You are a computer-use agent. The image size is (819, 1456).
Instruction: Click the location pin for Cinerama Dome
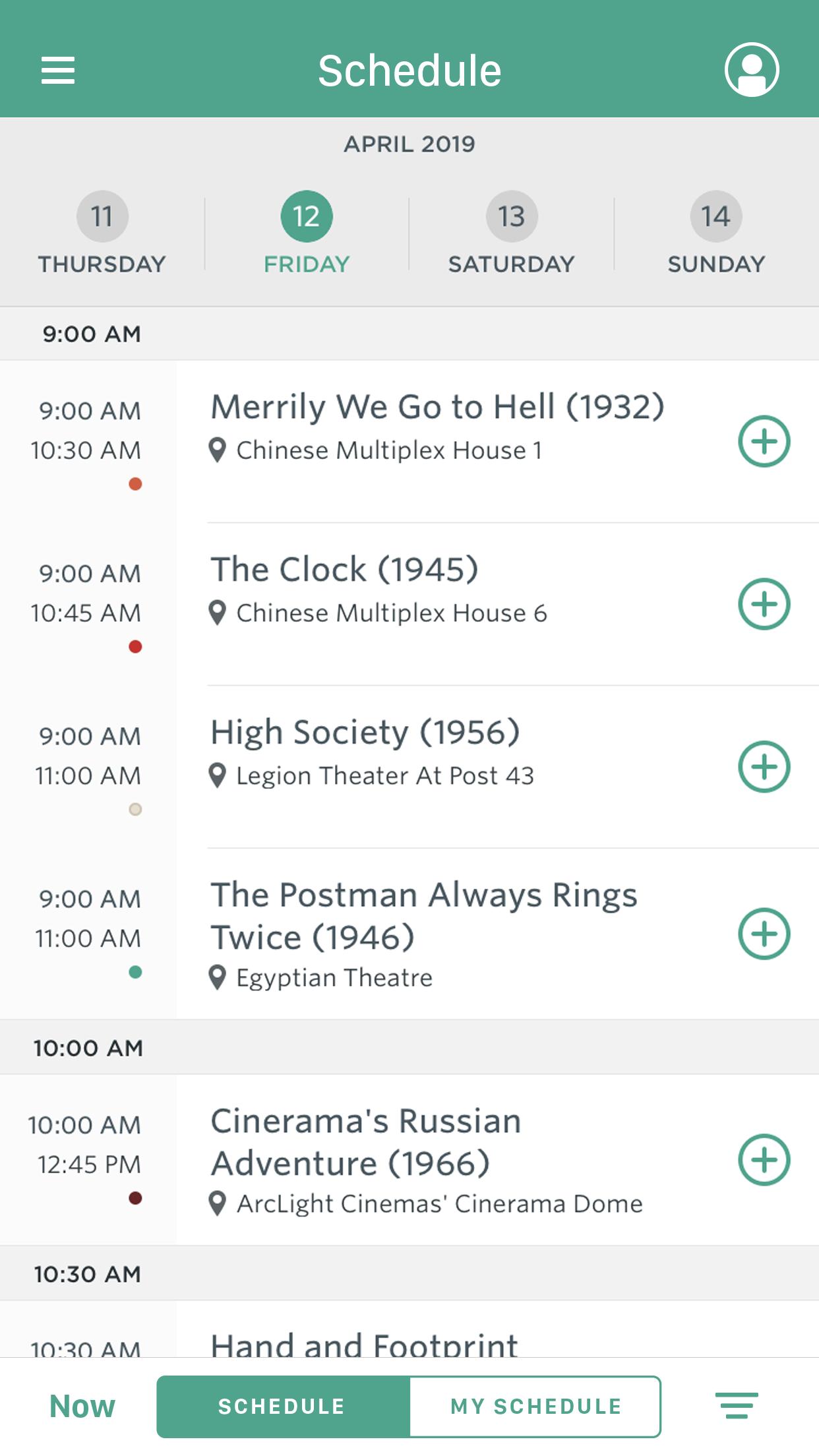[218, 1203]
